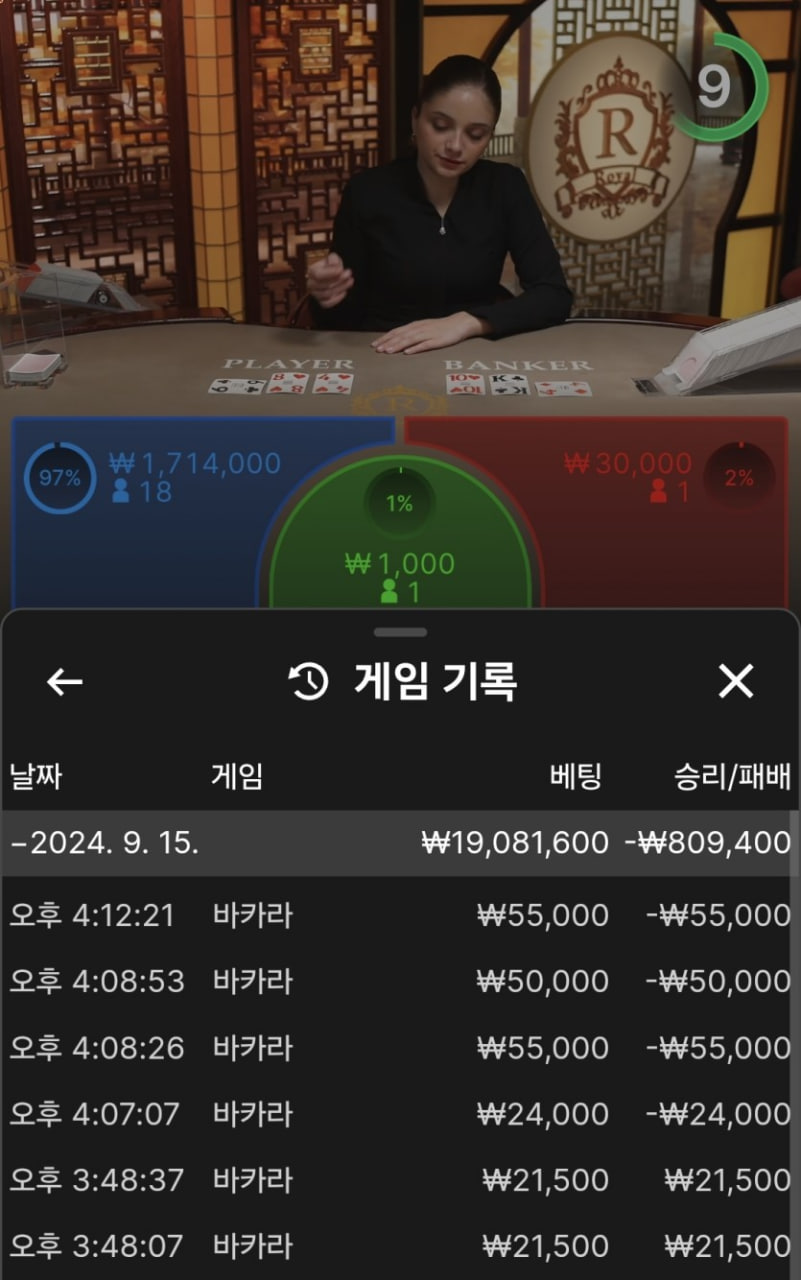The width and height of the screenshot is (801, 1280).
Task: View the 오후 3:48:37 baccarat record
Action: 400,1180
